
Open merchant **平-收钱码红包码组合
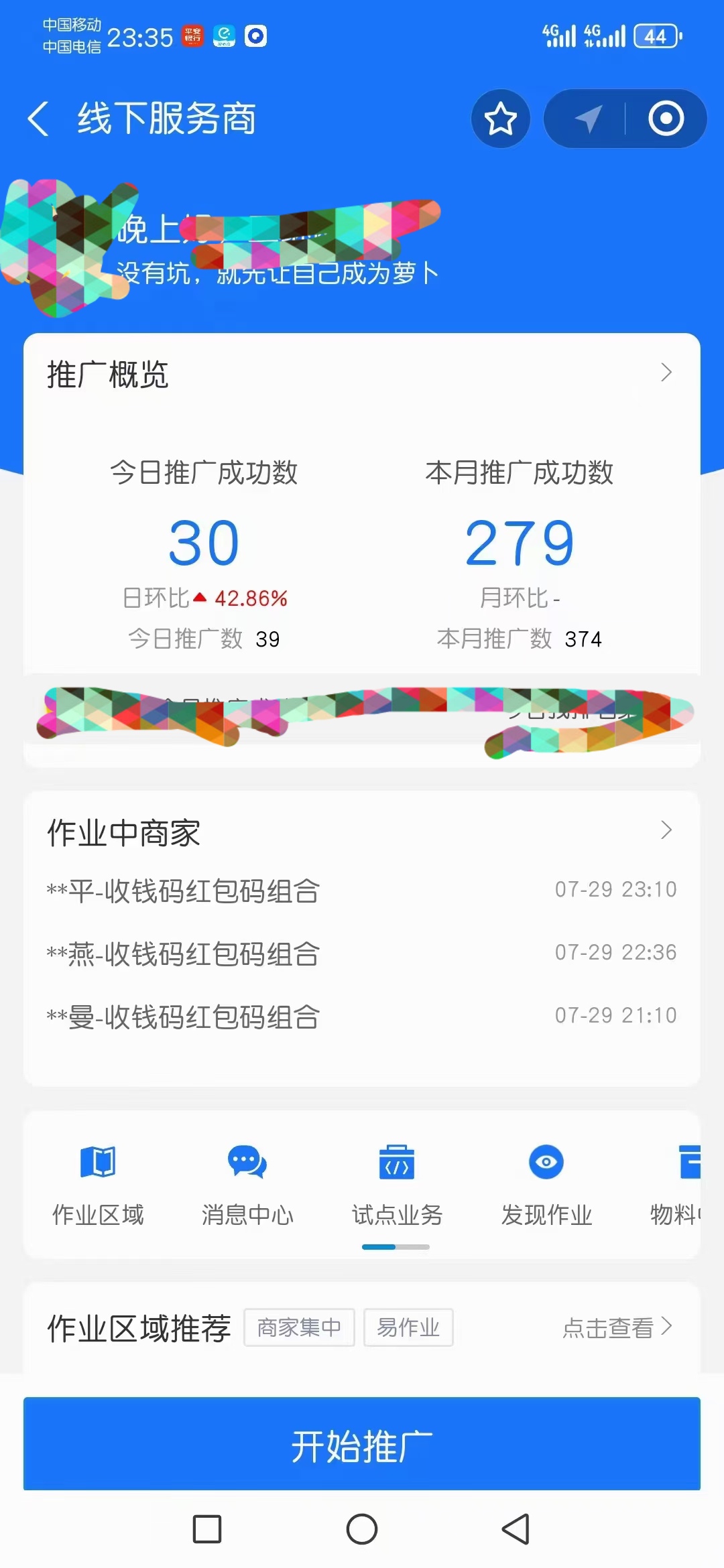(183, 891)
